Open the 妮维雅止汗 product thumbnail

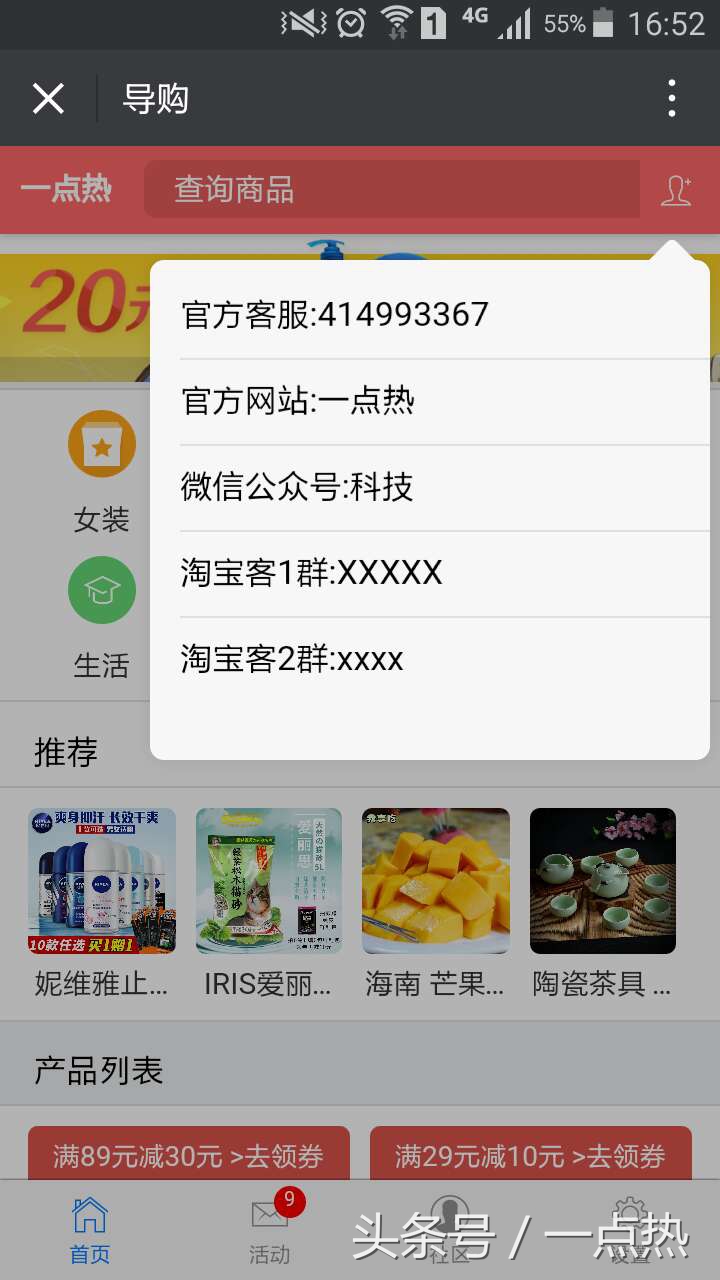[100, 880]
